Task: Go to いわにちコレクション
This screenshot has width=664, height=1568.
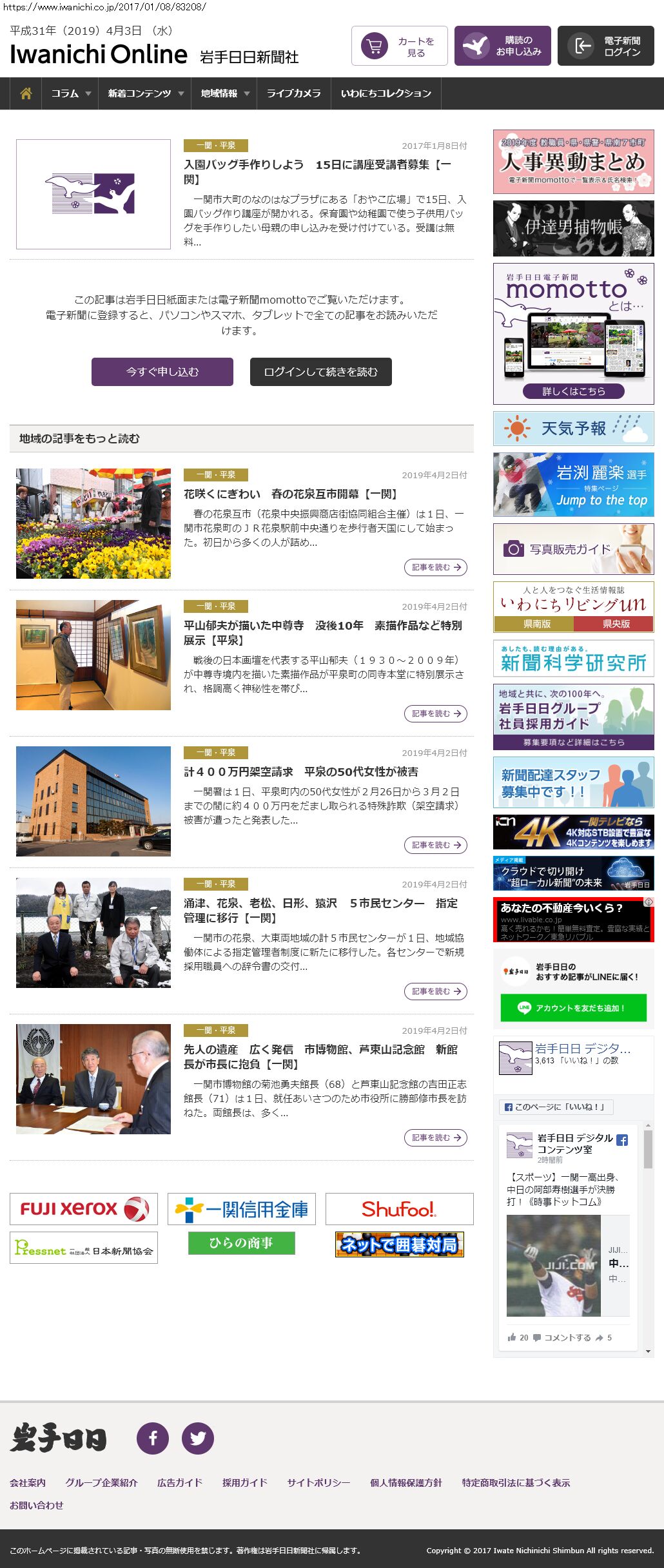Action: click(x=386, y=93)
